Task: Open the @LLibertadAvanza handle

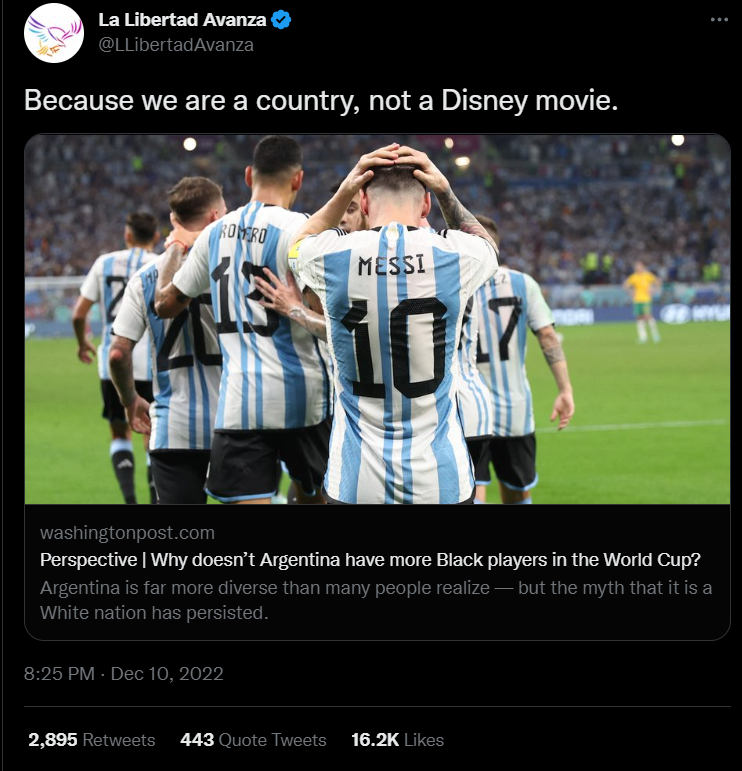Action: point(175,44)
